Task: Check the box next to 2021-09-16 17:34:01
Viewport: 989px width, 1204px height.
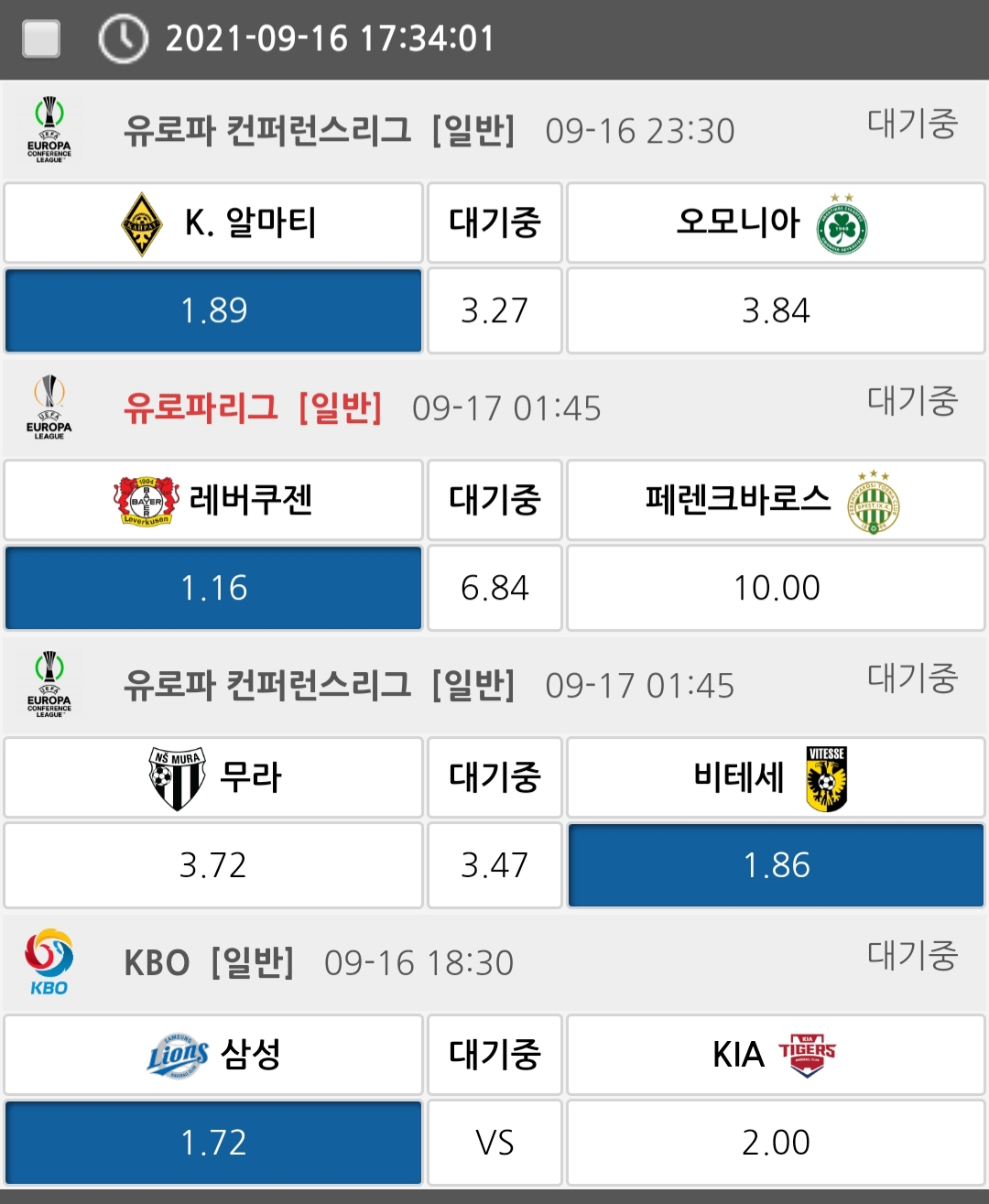Action: tap(41, 39)
